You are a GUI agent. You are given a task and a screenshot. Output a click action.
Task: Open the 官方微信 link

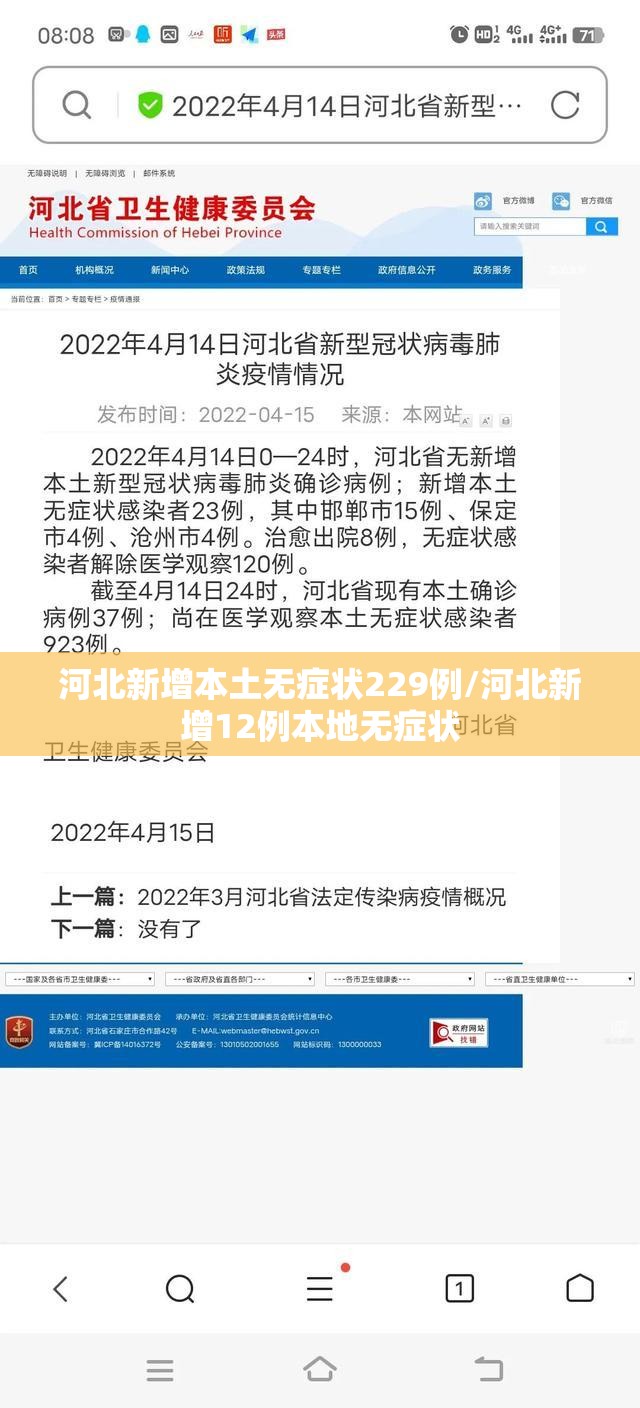click(x=583, y=201)
